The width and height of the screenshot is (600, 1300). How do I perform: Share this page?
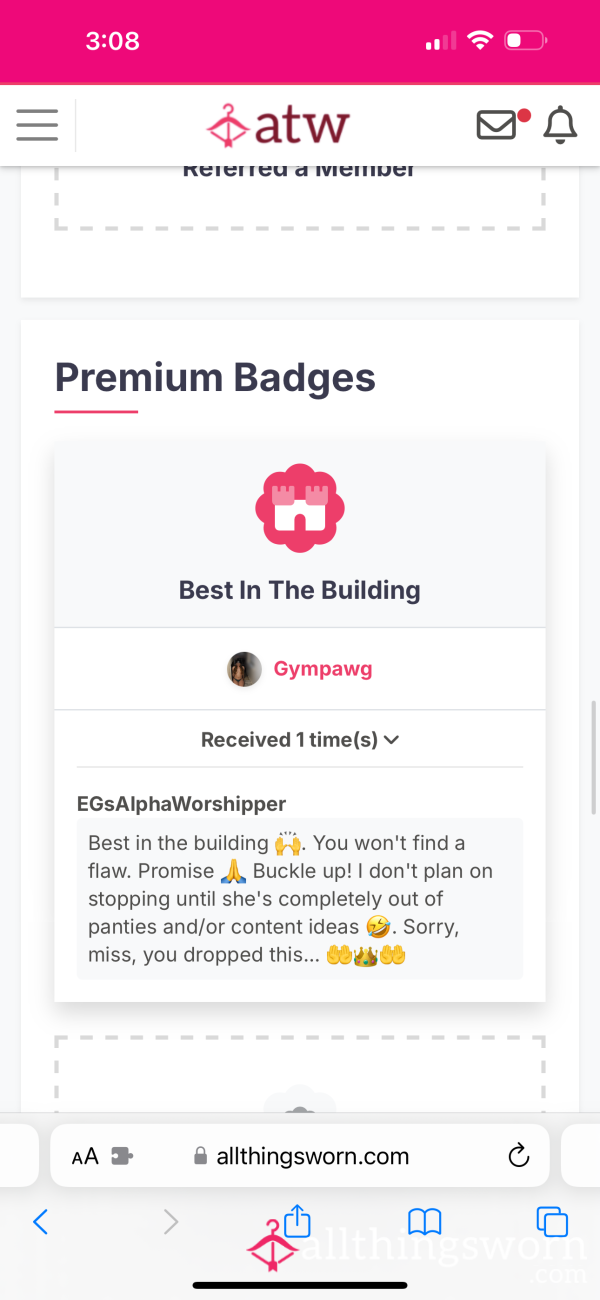297,1220
